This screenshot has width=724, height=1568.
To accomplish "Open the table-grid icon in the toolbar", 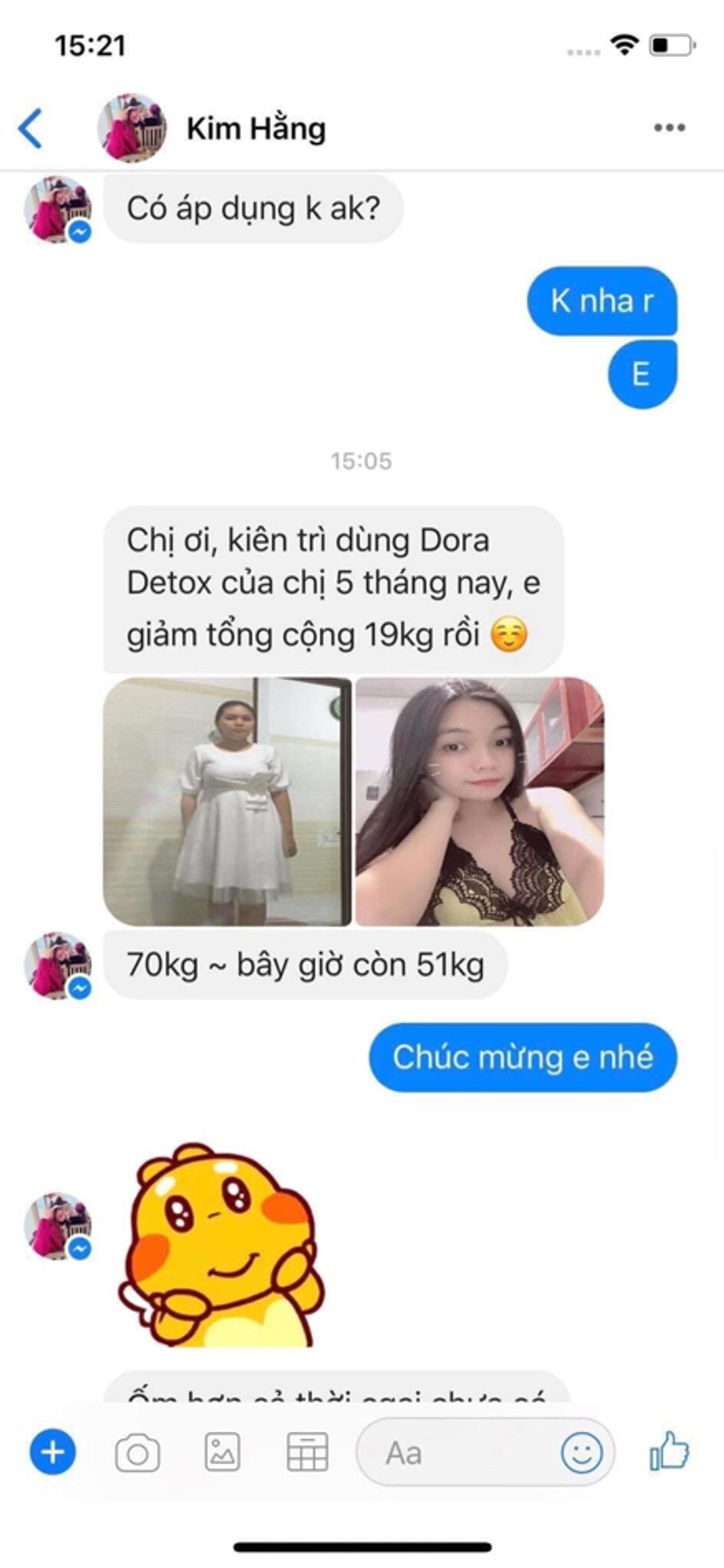I will click(x=307, y=1452).
